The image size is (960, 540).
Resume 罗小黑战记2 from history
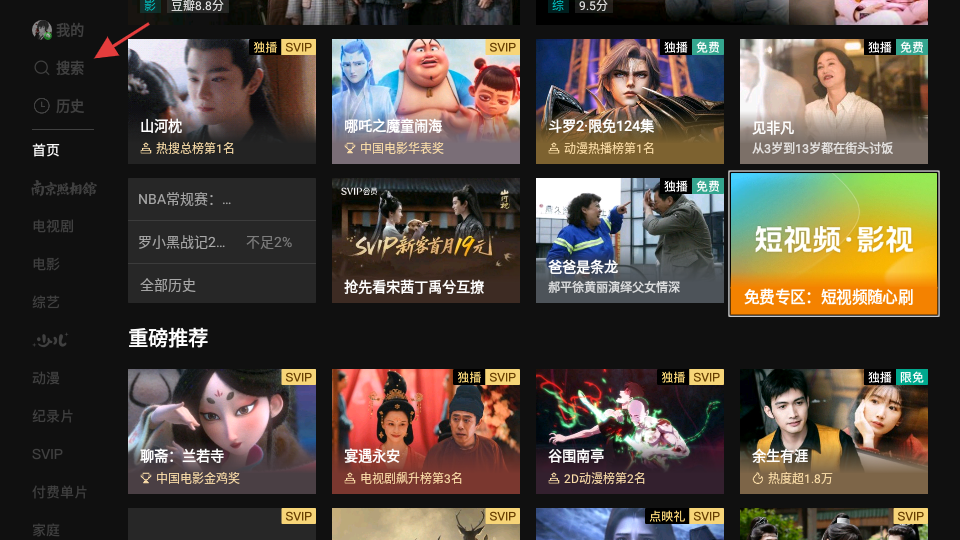[222, 242]
